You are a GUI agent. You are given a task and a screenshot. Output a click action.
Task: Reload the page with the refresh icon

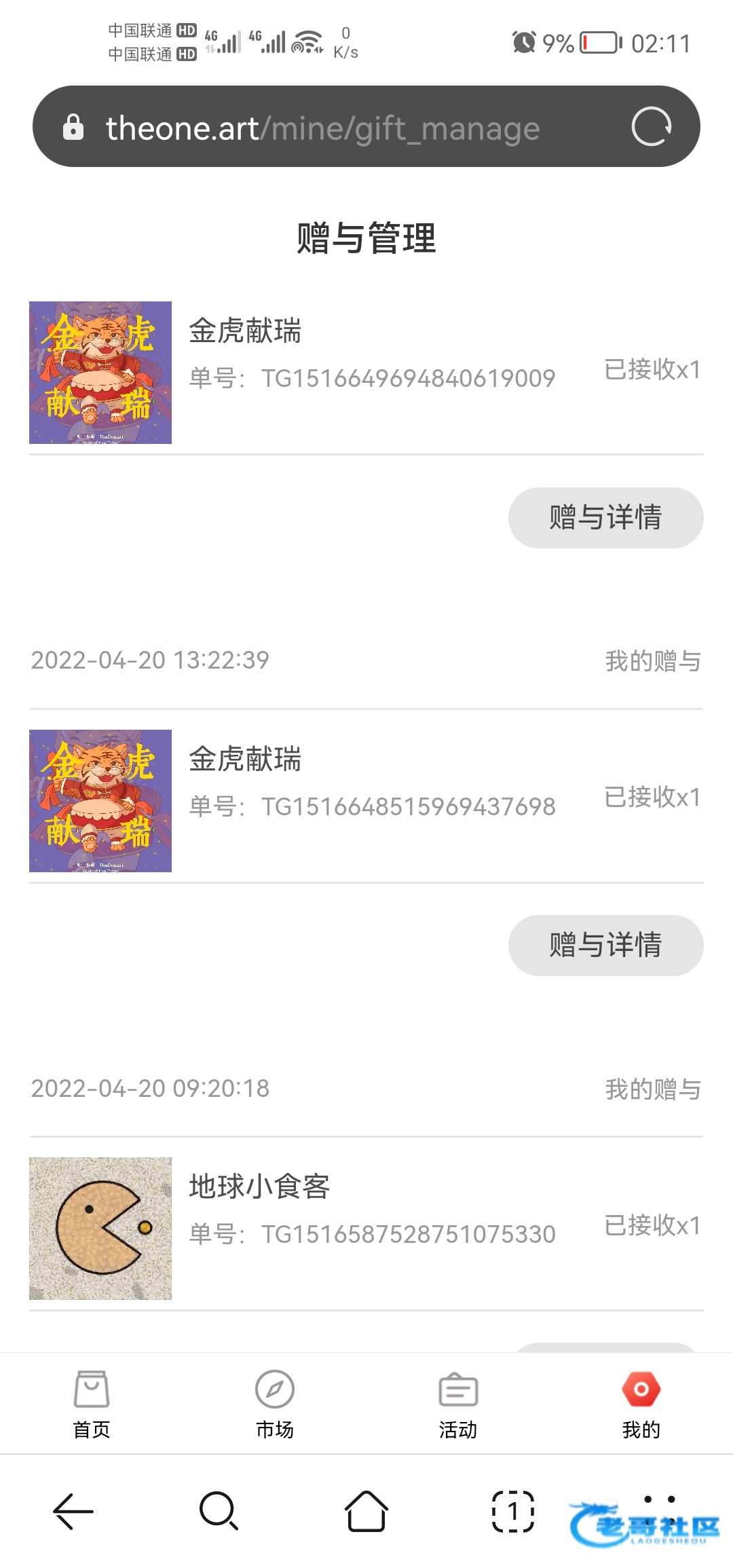[x=651, y=127]
